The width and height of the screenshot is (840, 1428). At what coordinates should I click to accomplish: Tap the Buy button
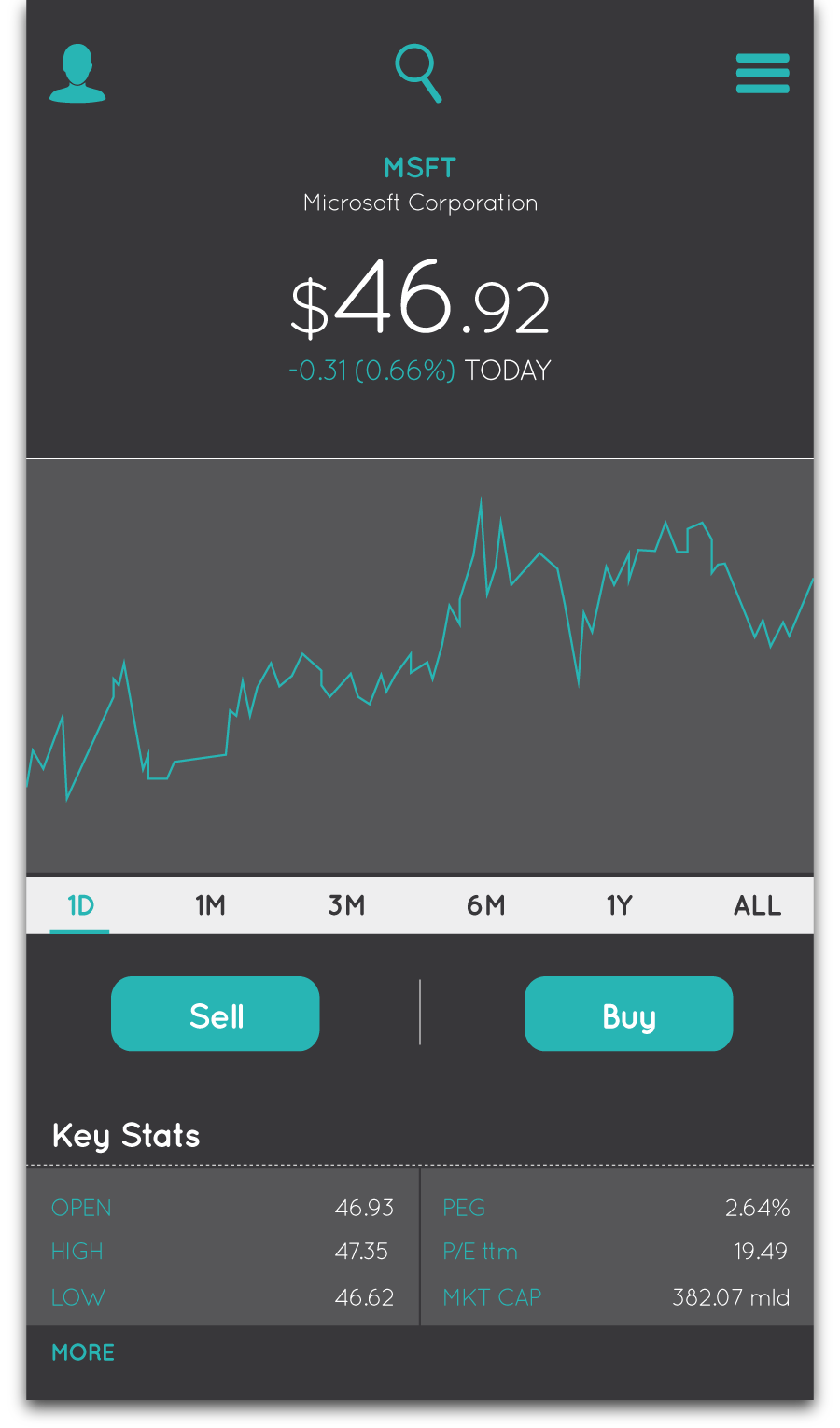(628, 1015)
